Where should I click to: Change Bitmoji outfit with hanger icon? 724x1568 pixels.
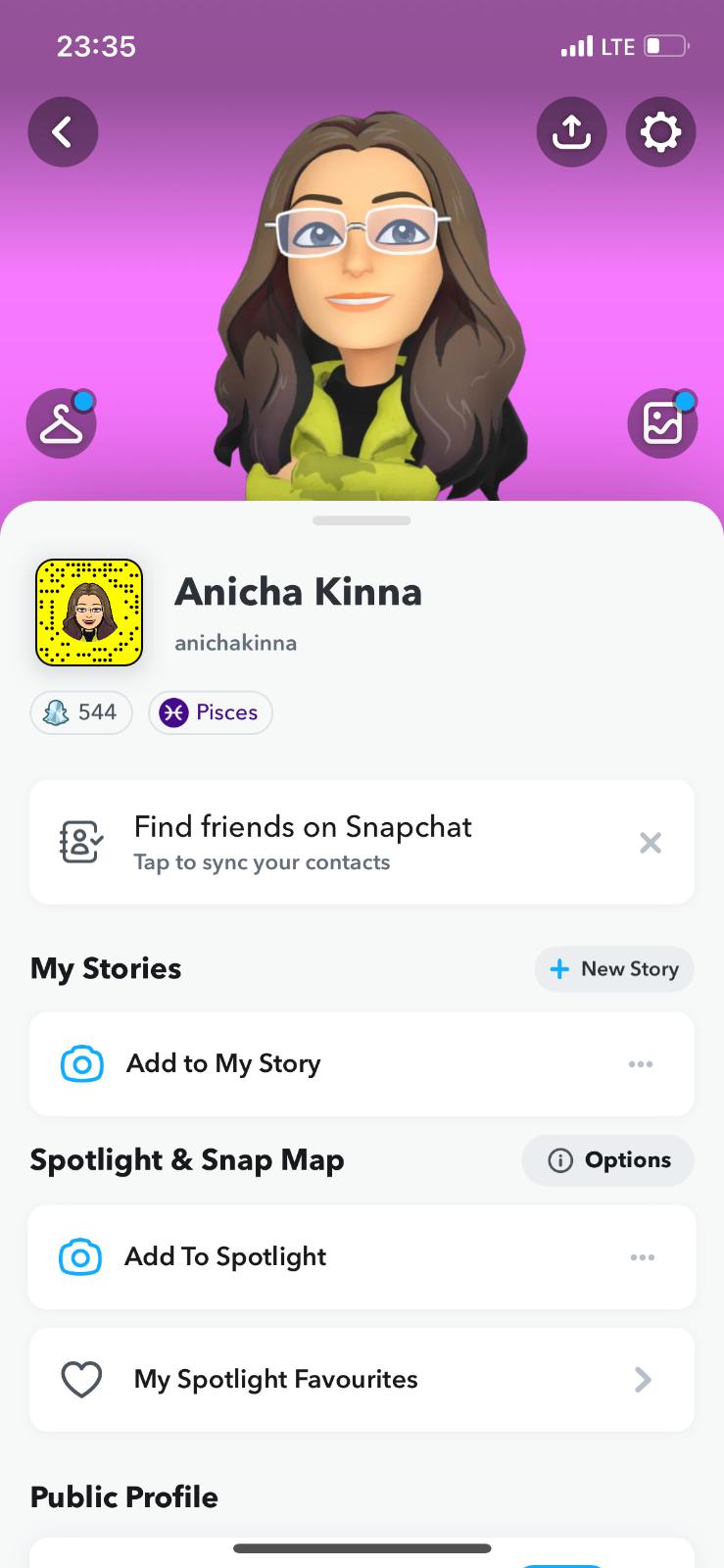(x=62, y=423)
